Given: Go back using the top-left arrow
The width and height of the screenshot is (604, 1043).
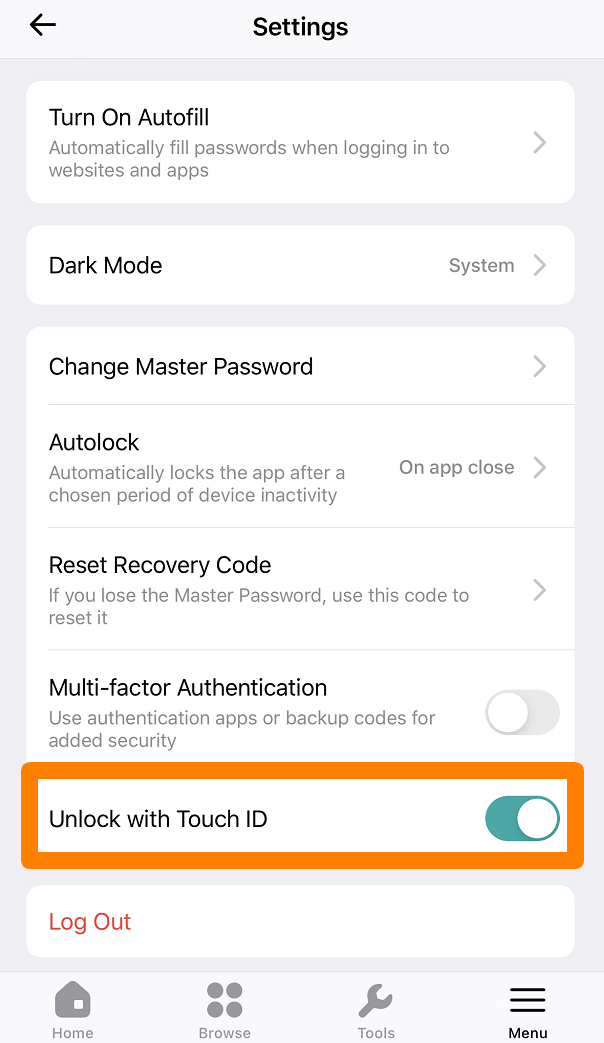Looking at the screenshot, I should coord(43,25).
